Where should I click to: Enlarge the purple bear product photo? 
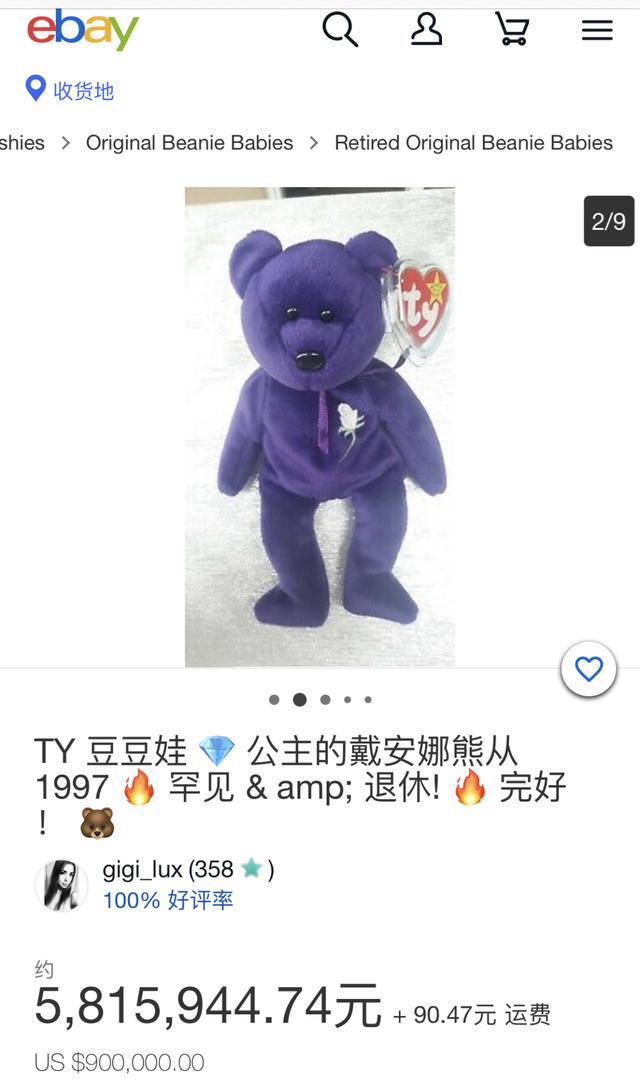tap(320, 427)
